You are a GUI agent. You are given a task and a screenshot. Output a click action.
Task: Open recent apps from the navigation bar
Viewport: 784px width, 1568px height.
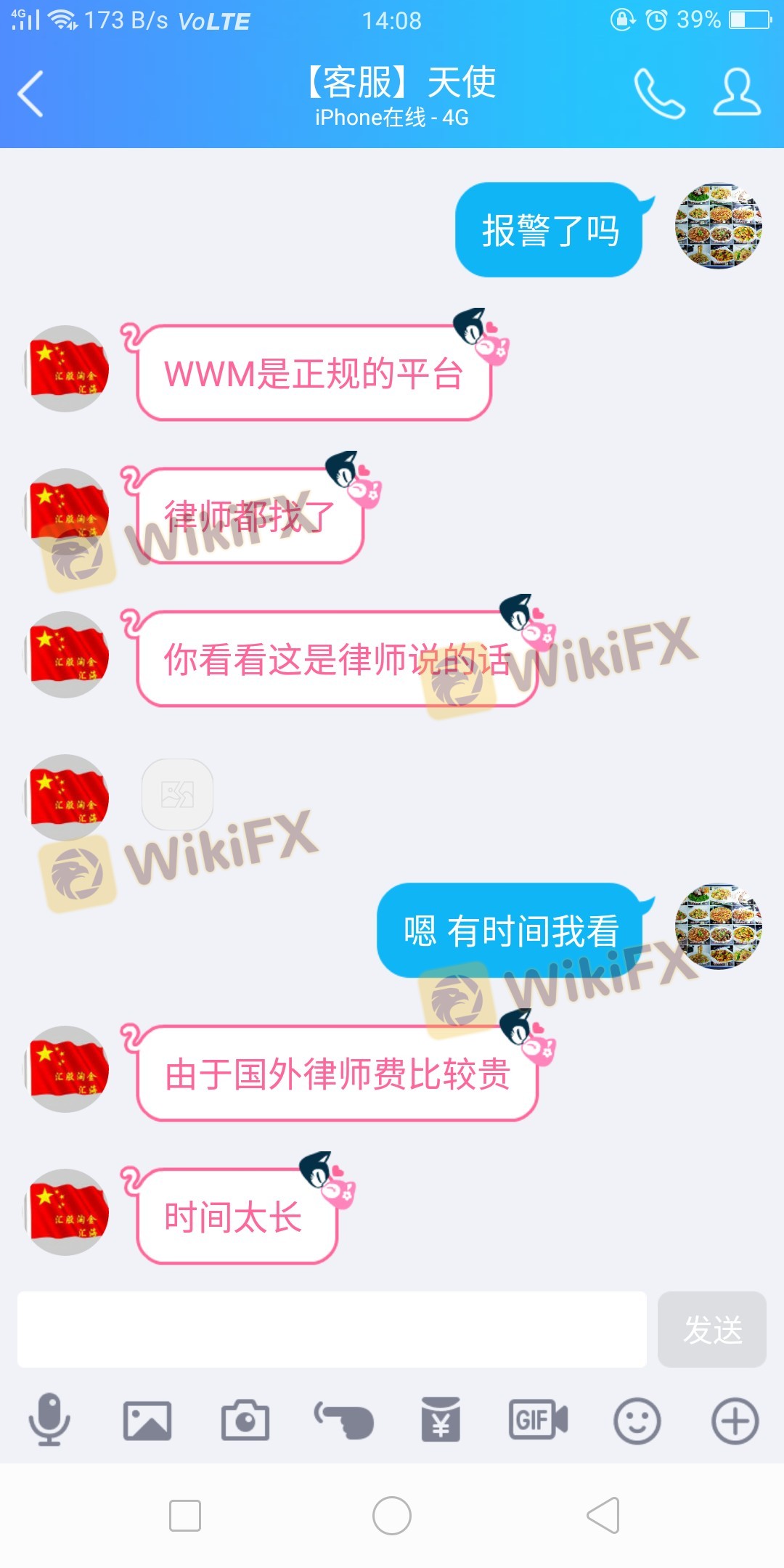coord(185,1516)
